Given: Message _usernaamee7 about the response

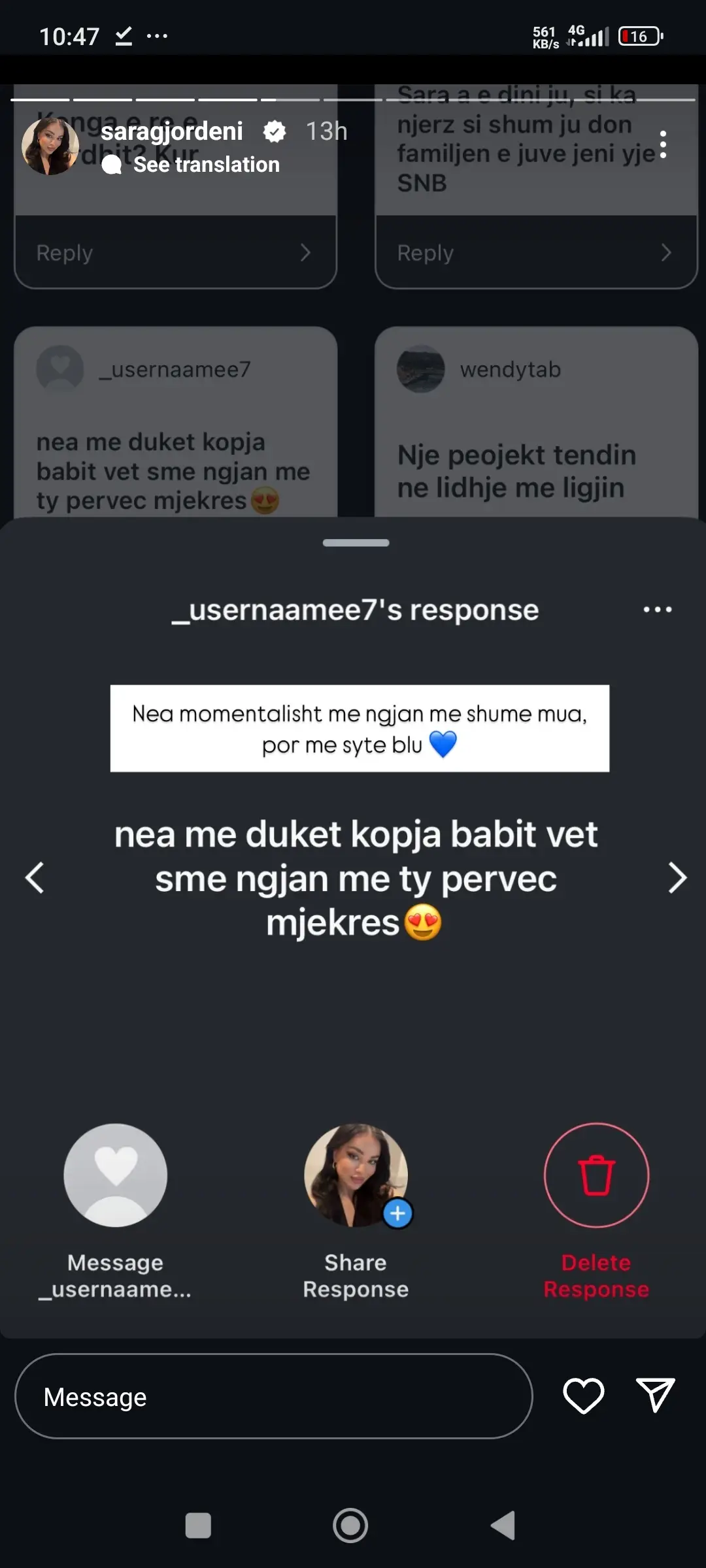Looking at the screenshot, I should point(115,1175).
